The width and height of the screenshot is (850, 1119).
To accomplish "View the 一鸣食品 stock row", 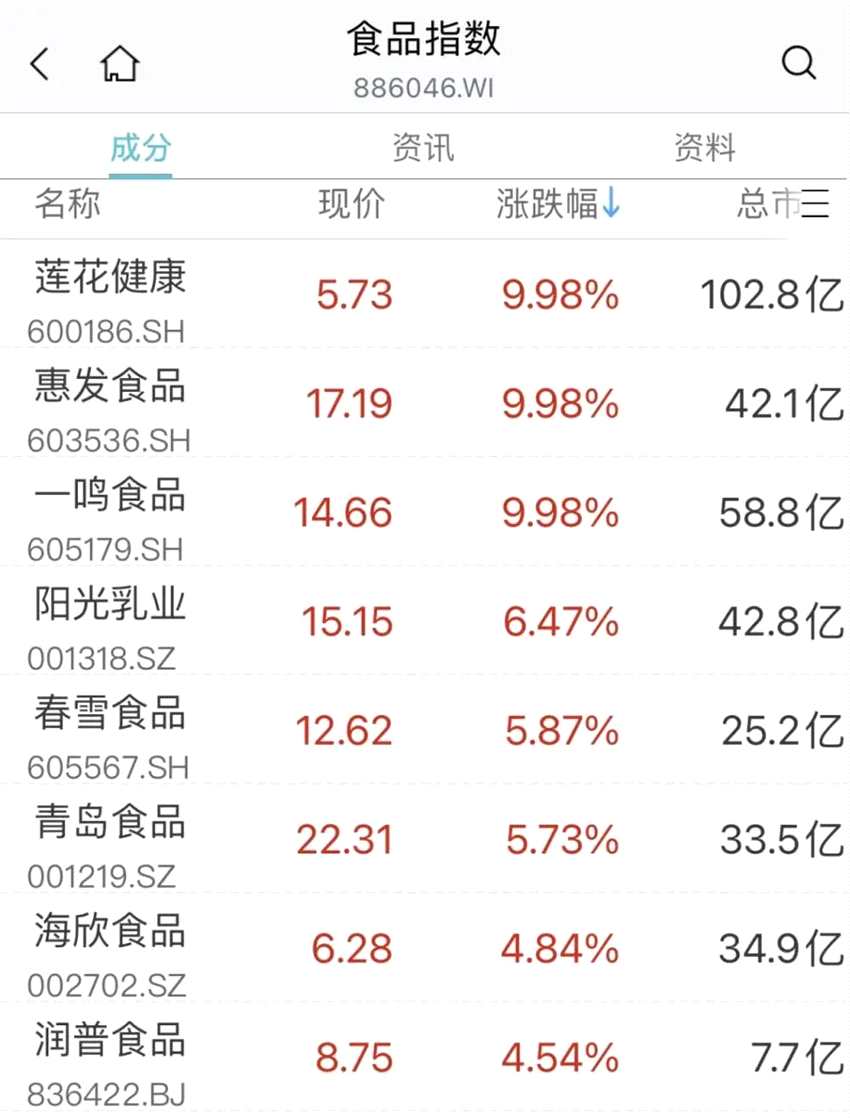I will [110, 495].
